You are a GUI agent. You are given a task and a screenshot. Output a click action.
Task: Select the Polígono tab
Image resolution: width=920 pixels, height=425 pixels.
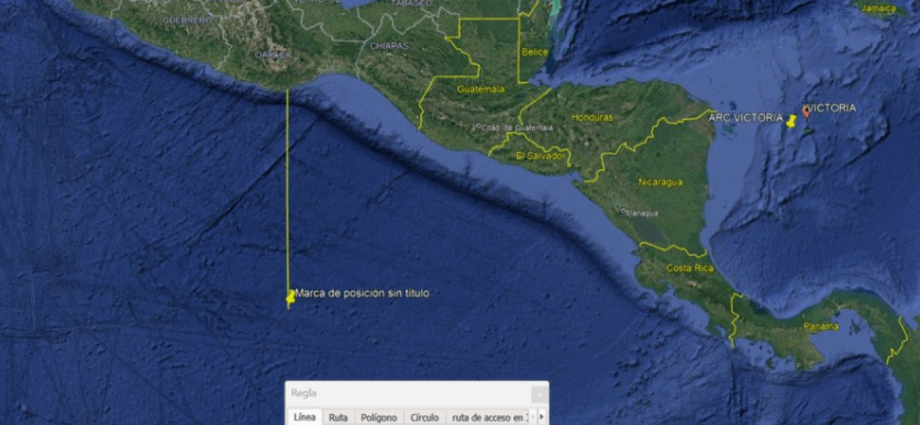tap(378, 417)
